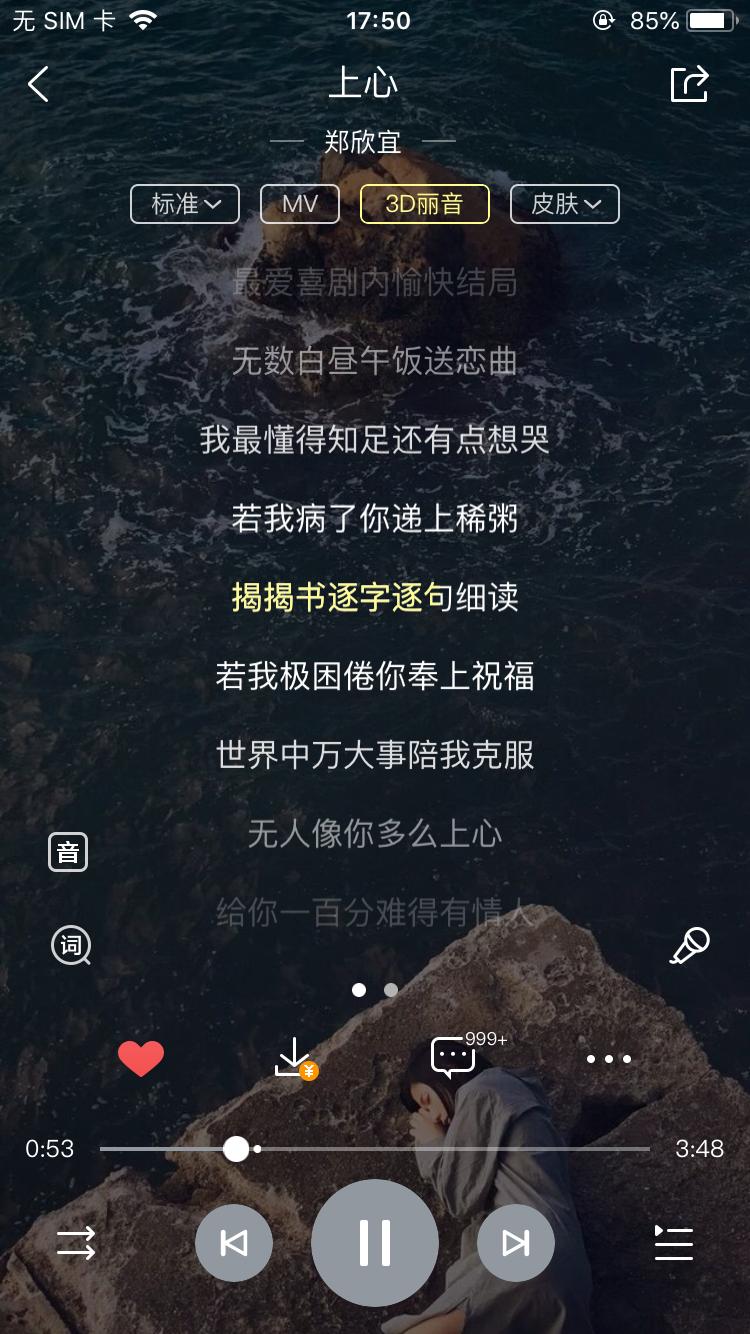Go back with the arrow
Screen dimensions: 750x1334
(38, 84)
